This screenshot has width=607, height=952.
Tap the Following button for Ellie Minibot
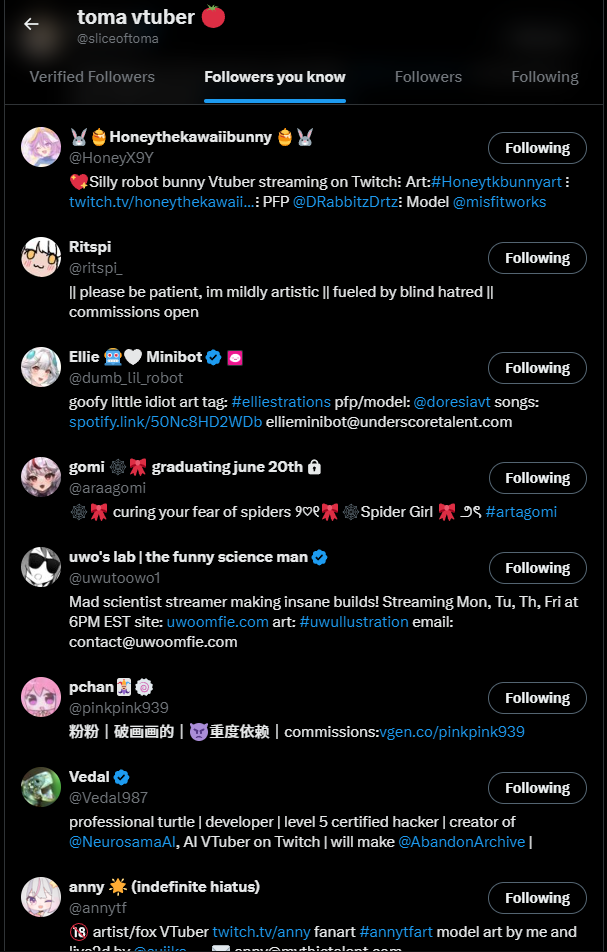click(x=537, y=368)
